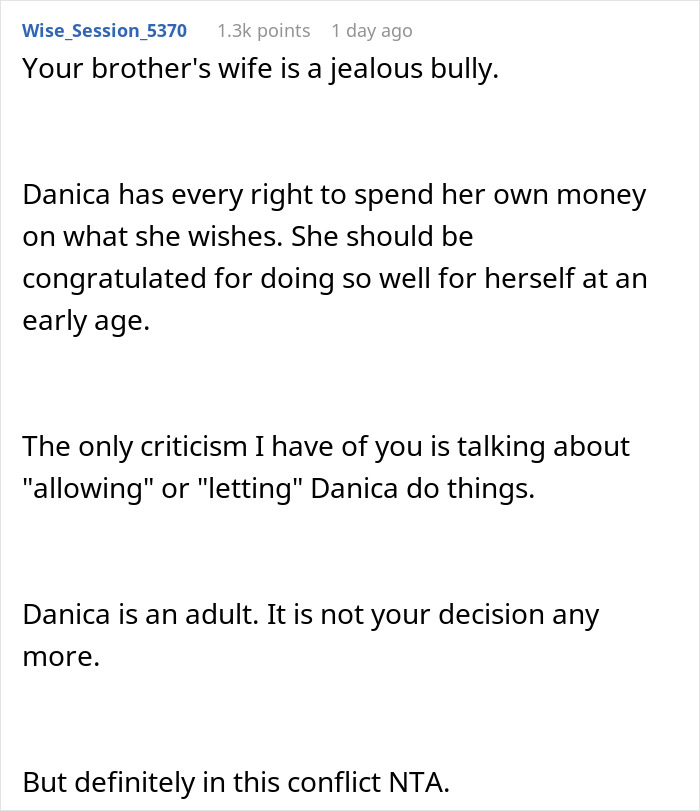Open Wise_Session_5370's user profile
The height and width of the screenshot is (811, 700).
pyautogui.click(x=104, y=31)
